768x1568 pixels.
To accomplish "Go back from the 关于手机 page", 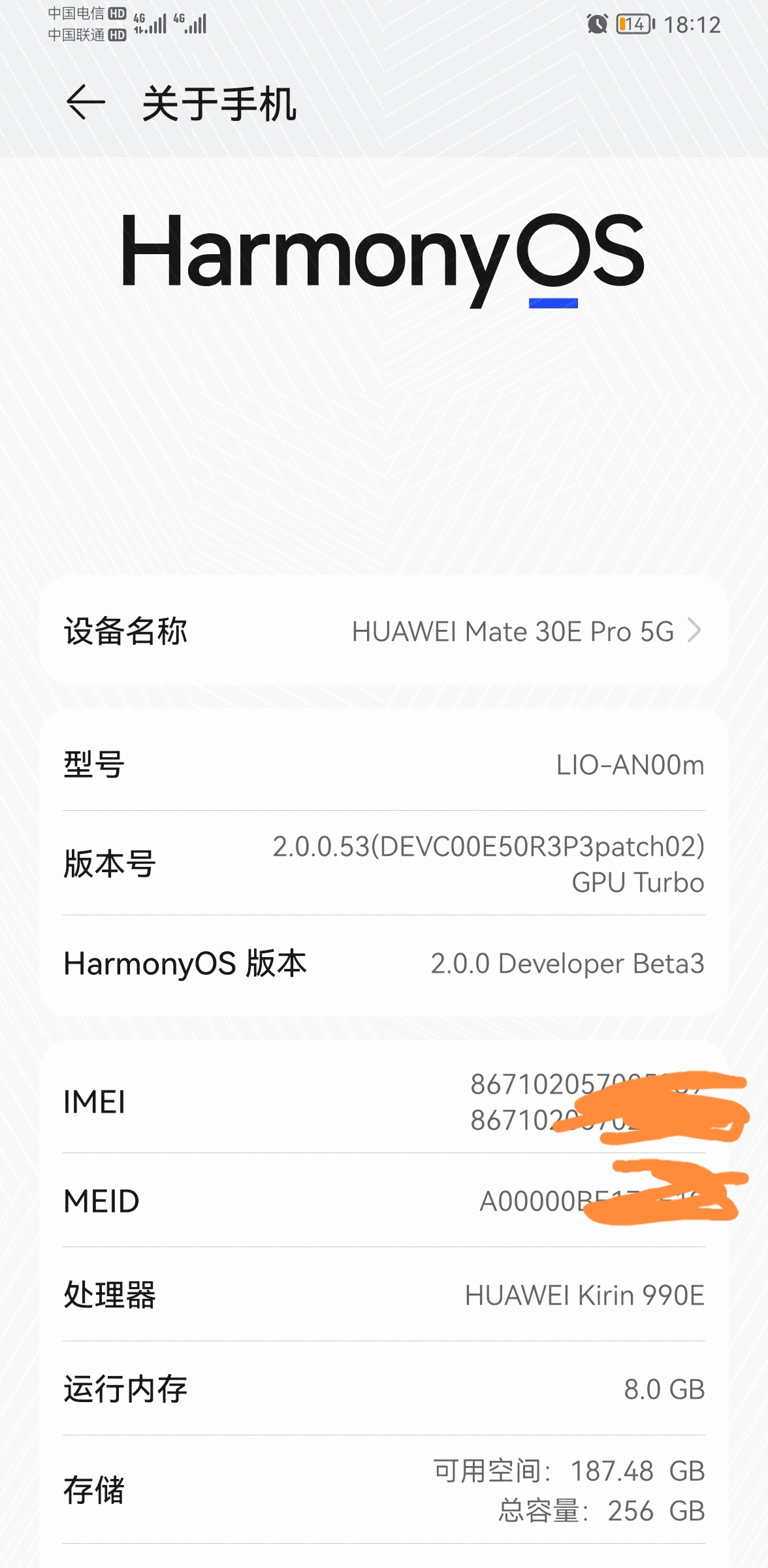I will click(x=86, y=103).
